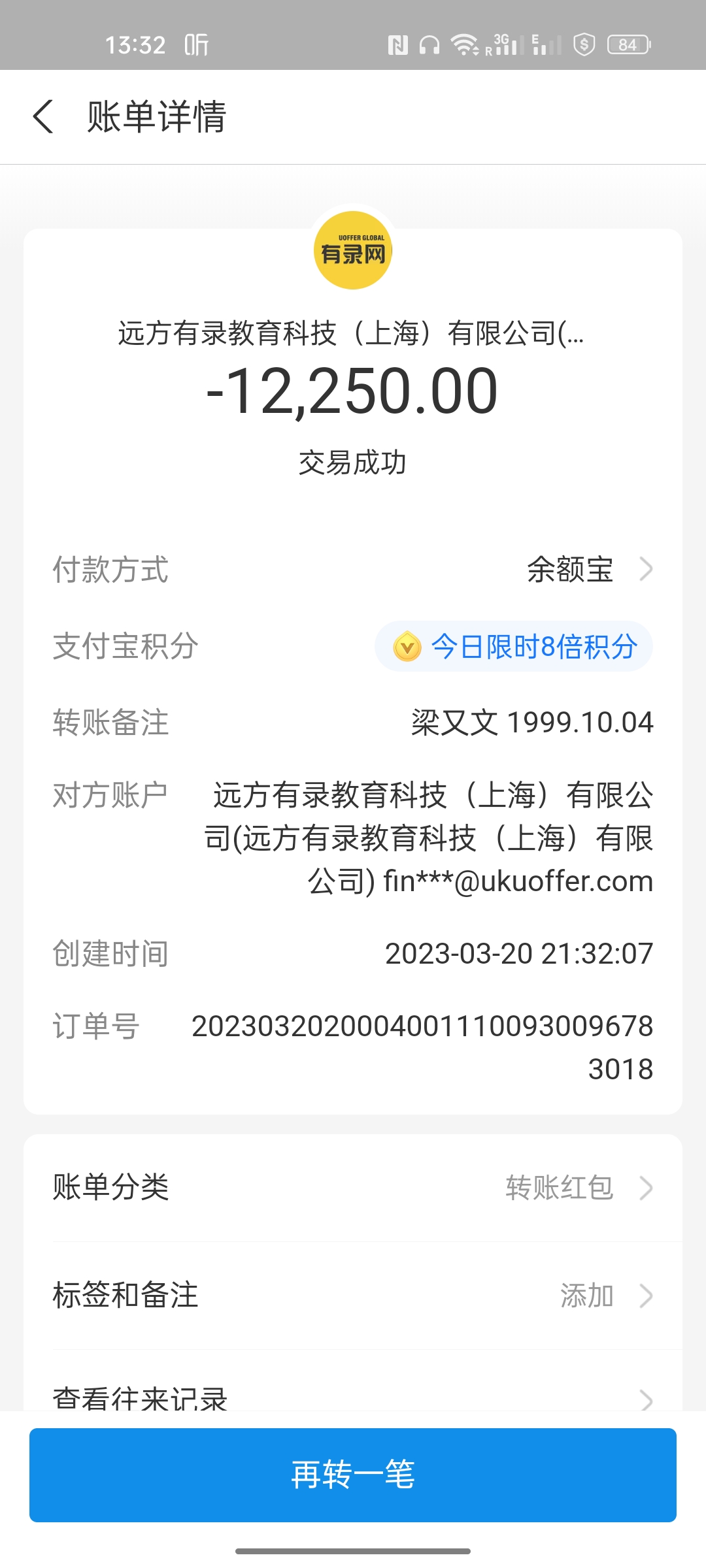Tap 再转一笔 to transfer again

353,1475
